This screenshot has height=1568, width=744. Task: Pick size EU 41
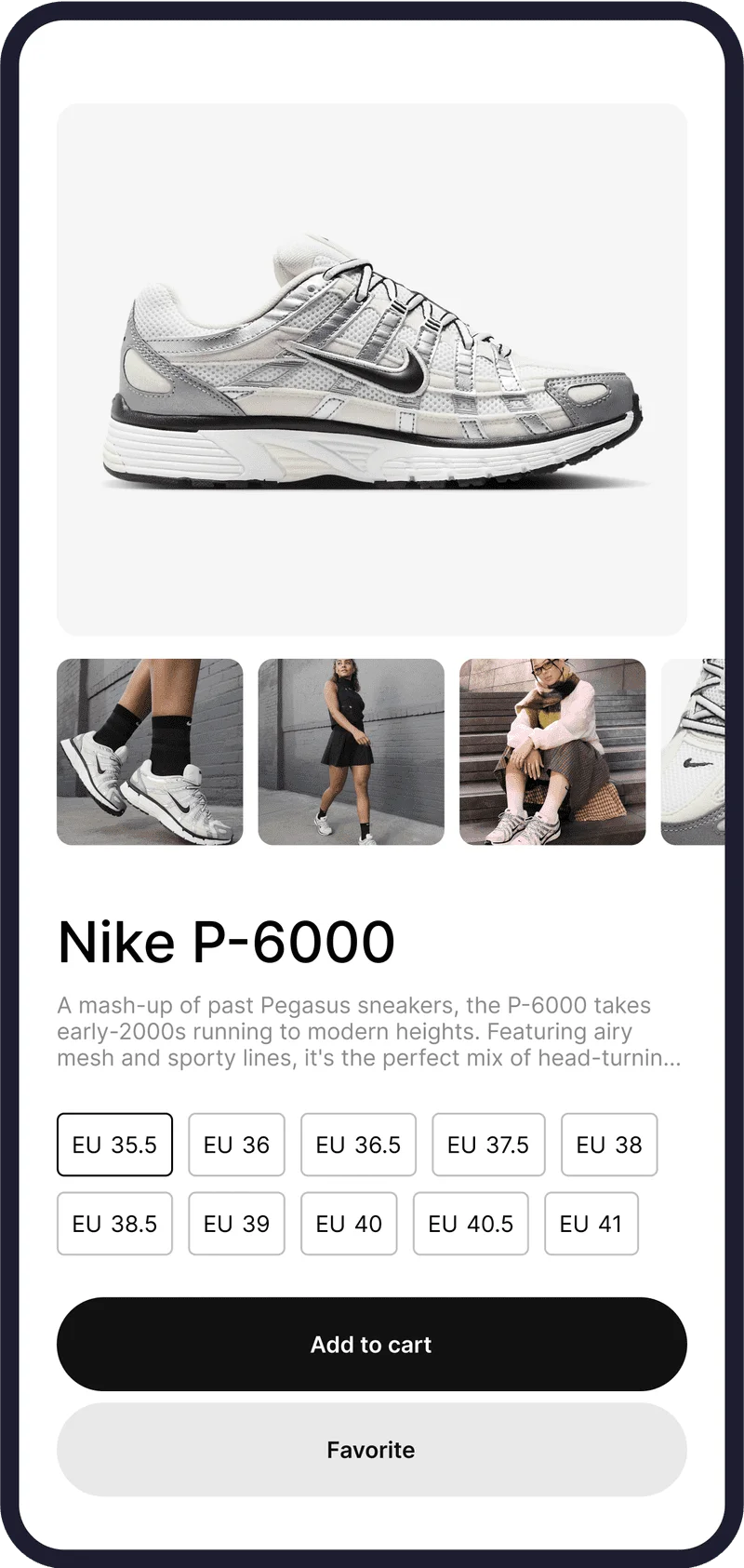click(591, 1224)
